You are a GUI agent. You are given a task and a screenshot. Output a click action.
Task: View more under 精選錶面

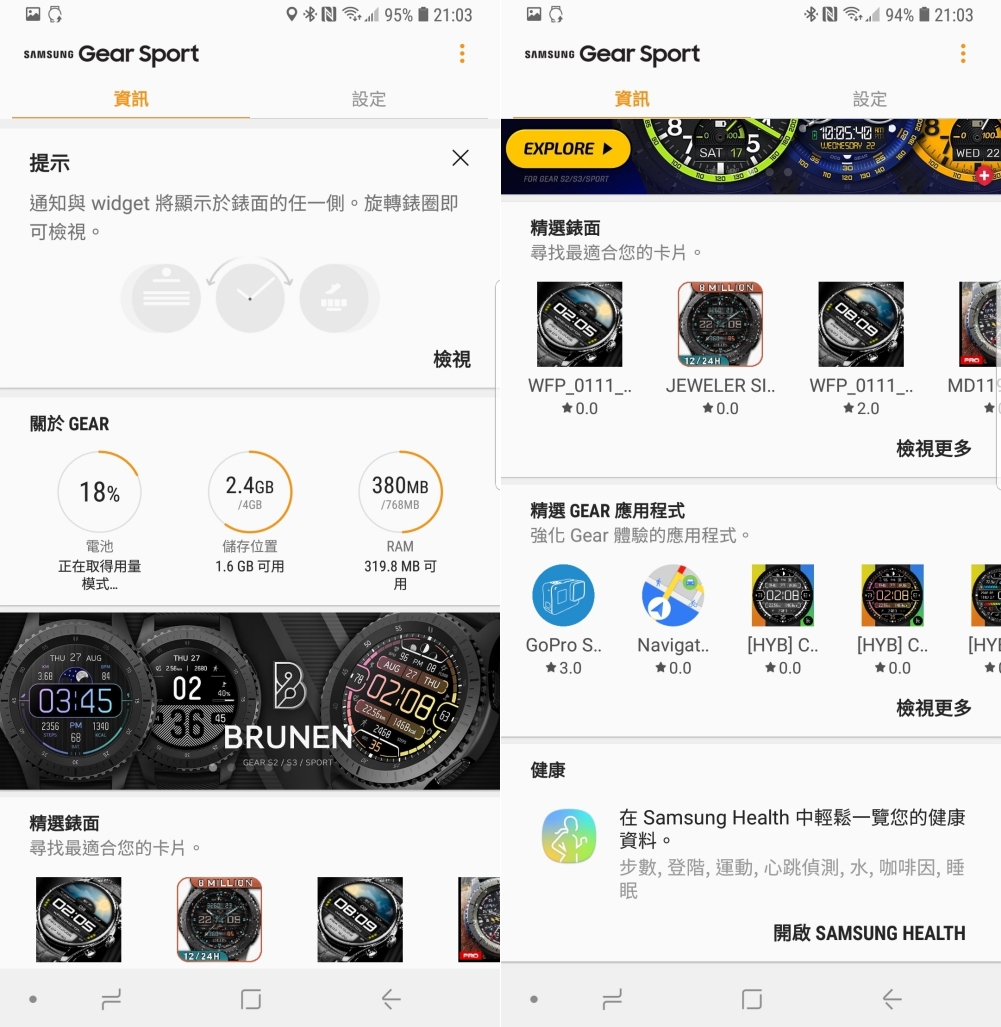[934, 449]
